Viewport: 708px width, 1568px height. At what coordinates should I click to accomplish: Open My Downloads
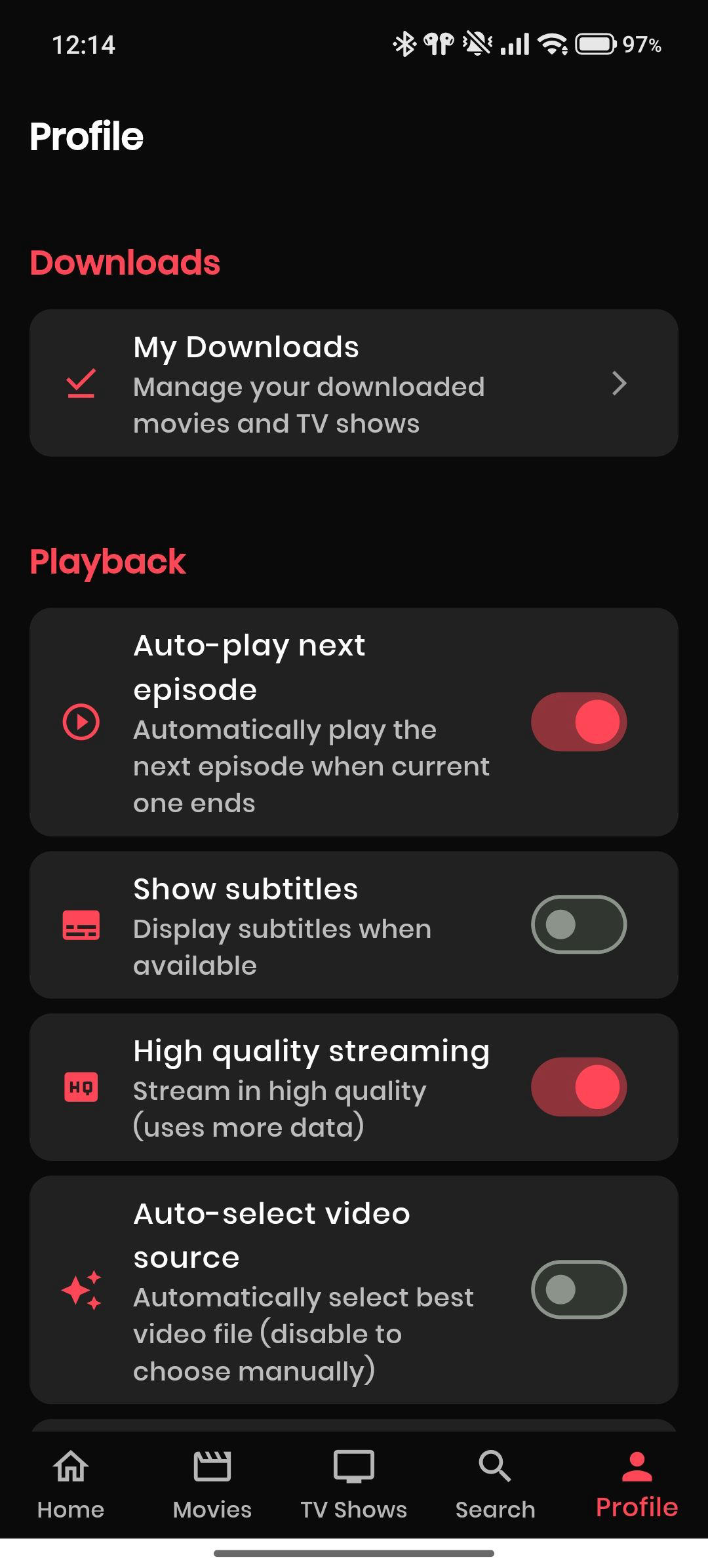coord(354,383)
